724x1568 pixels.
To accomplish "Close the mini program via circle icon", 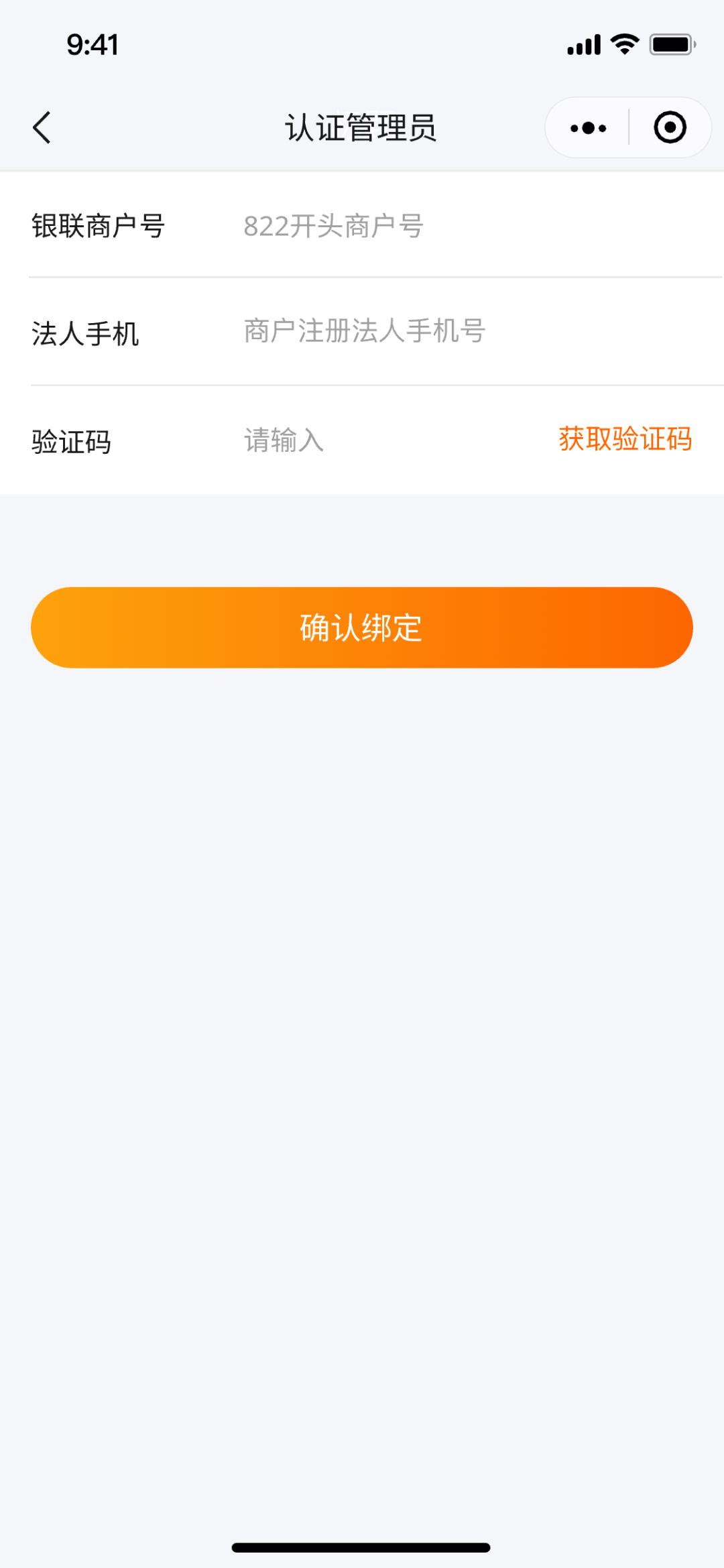I will point(670,128).
